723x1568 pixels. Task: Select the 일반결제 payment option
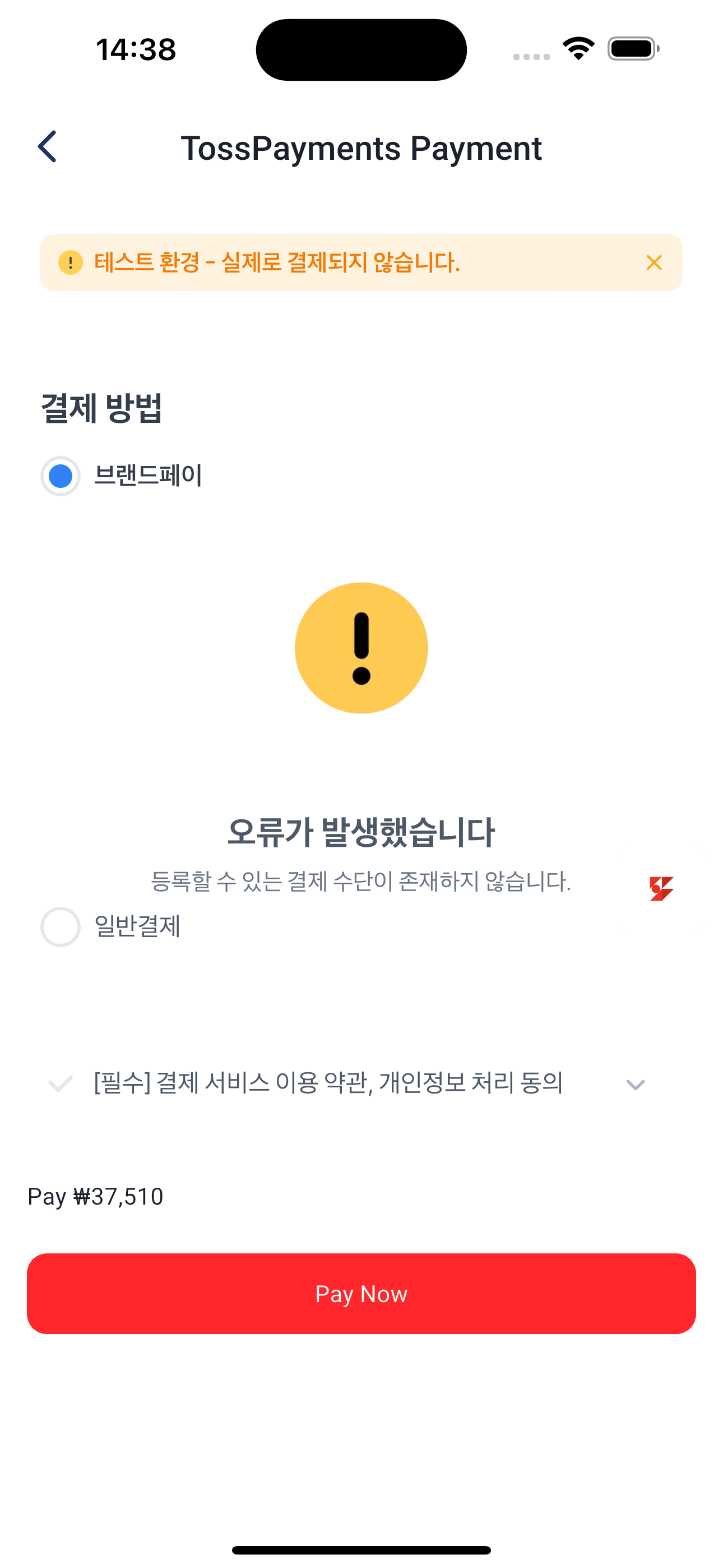(x=61, y=927)
